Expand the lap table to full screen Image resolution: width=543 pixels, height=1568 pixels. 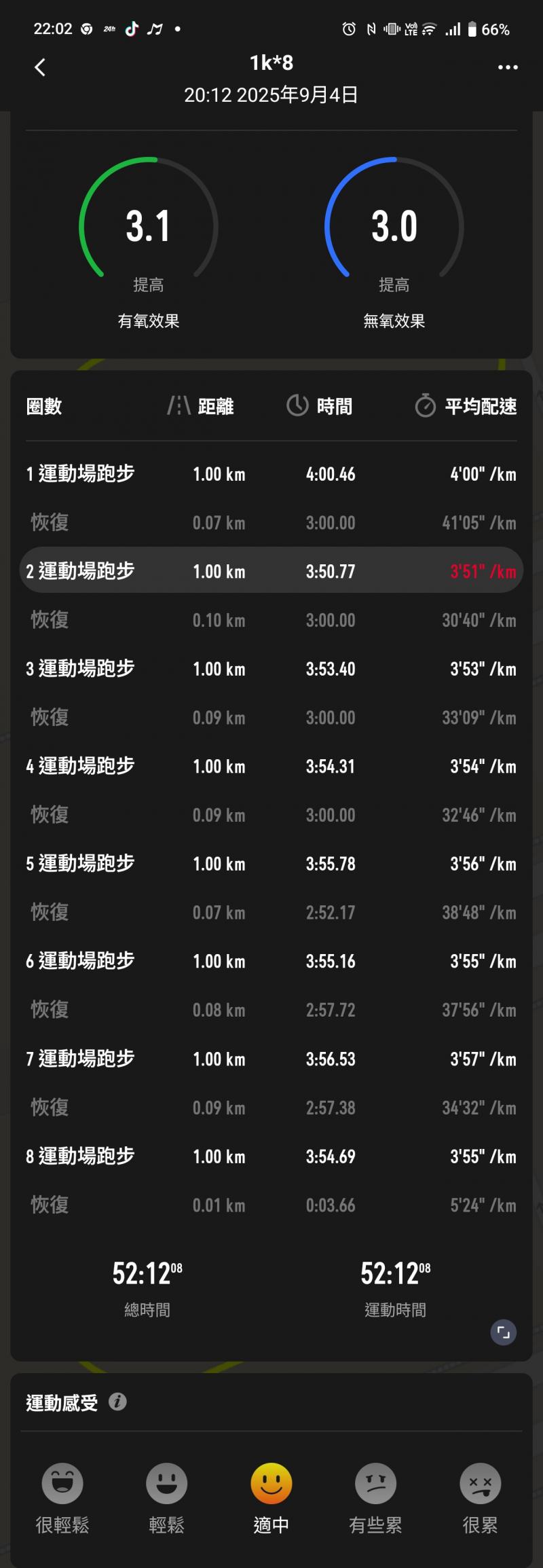tap(503, 1332)
